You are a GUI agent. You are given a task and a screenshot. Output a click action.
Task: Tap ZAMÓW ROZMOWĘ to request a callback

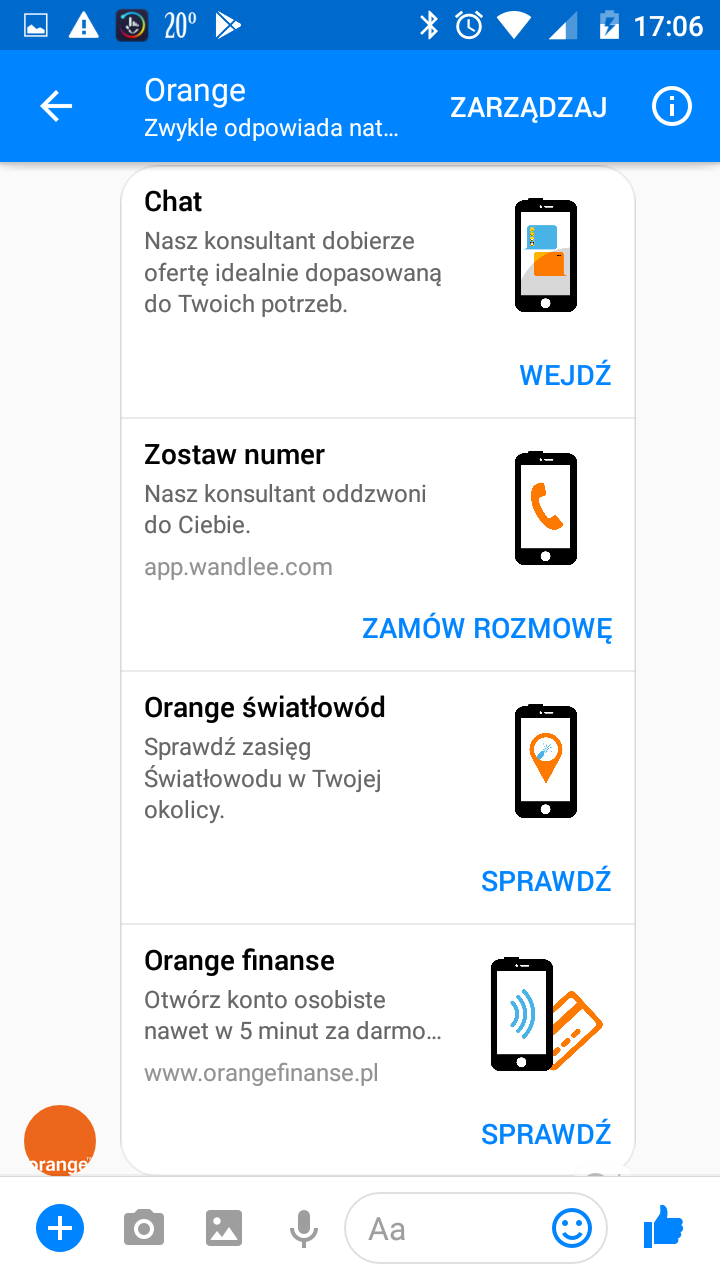coord(487,628)
